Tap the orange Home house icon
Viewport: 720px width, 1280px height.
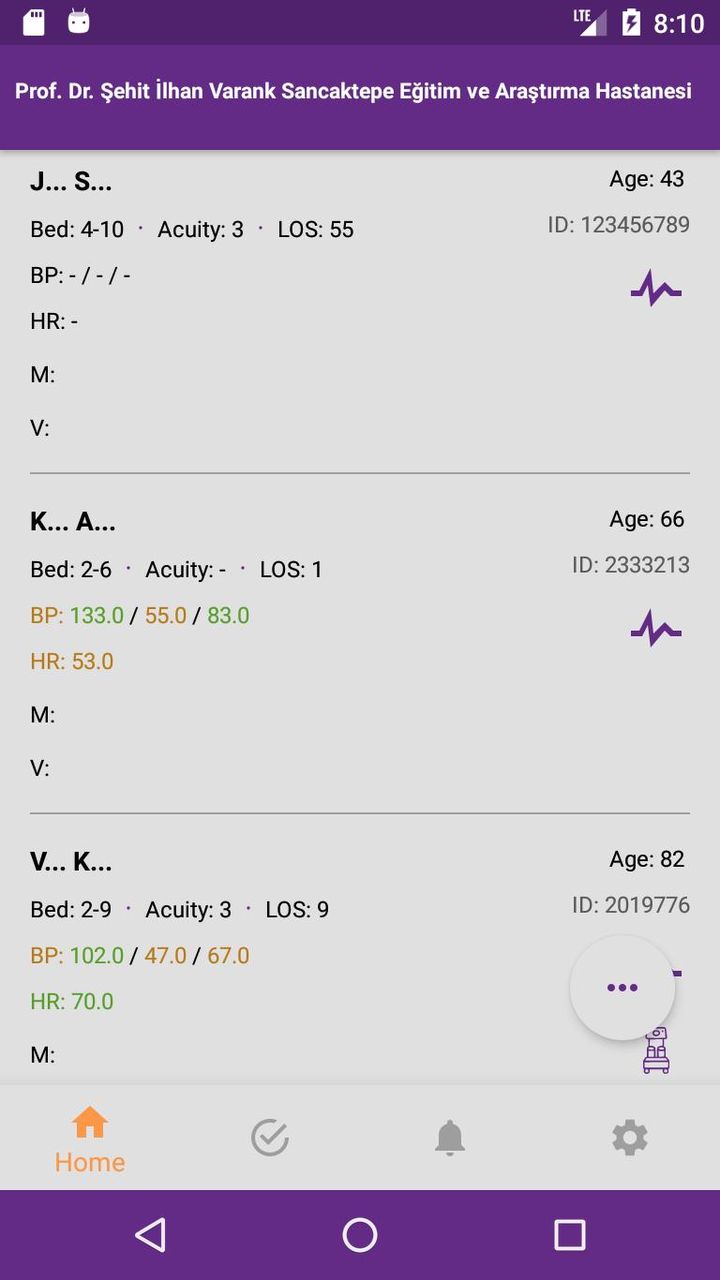pyautogui.click(x=89, y=1124)
